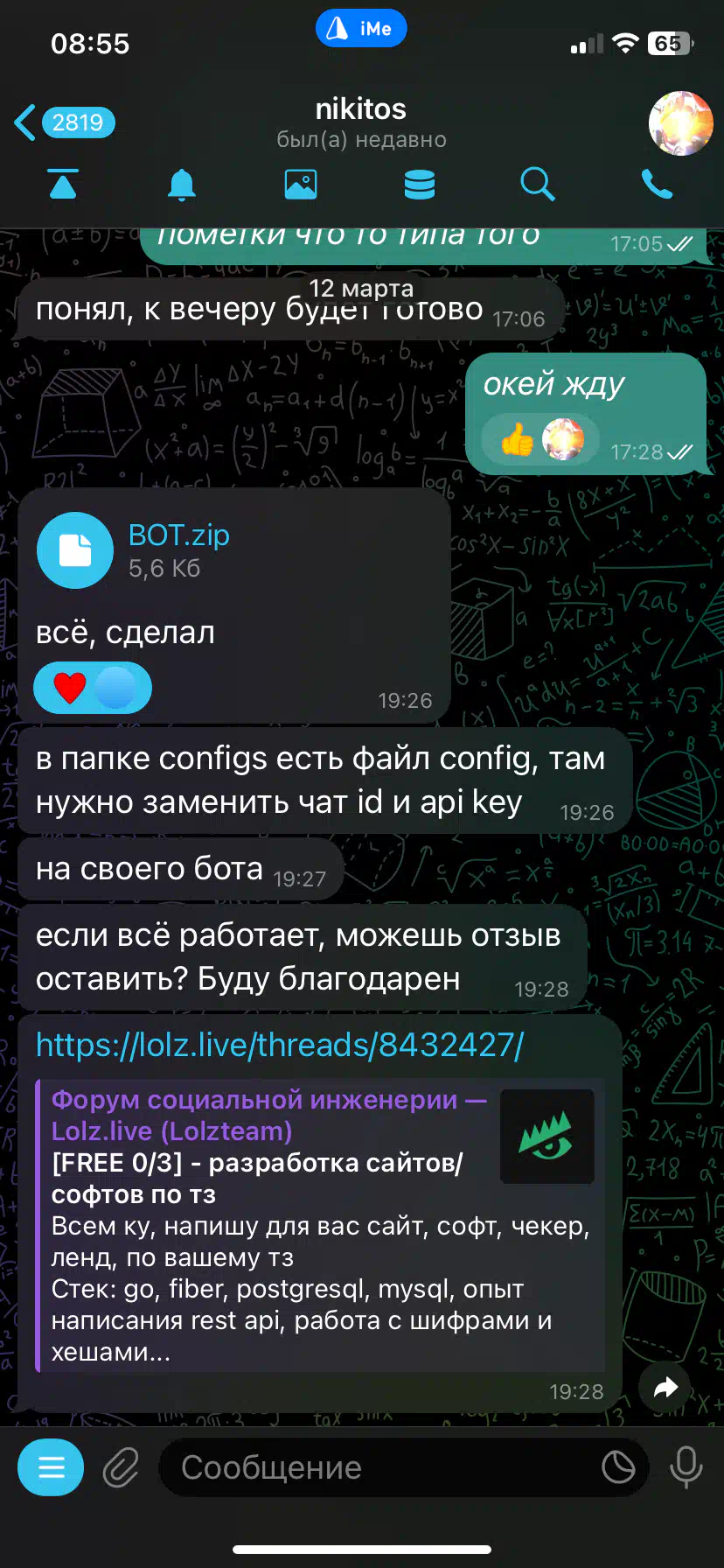Open nikitos profile avatar

point(680,123)
